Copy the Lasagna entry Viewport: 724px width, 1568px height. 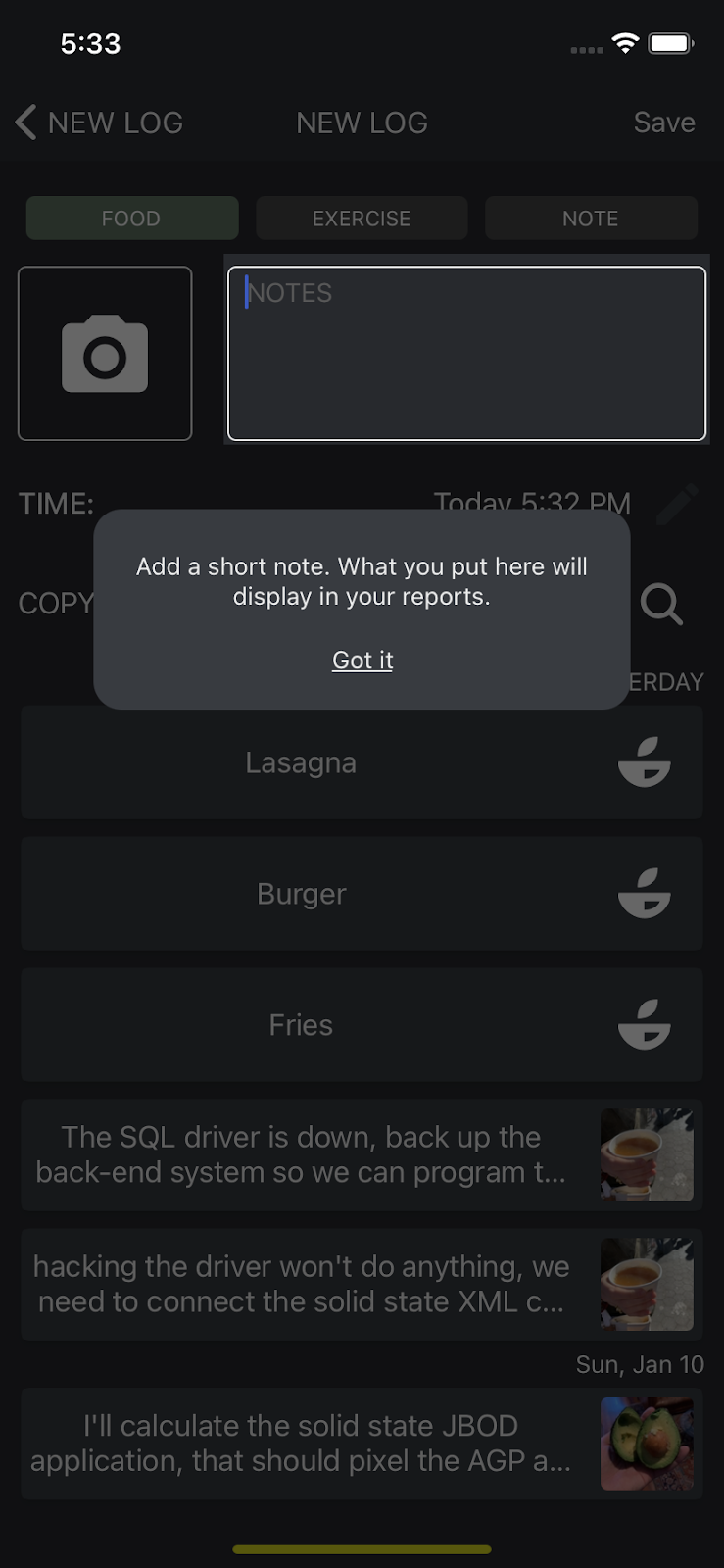[362, 762]
